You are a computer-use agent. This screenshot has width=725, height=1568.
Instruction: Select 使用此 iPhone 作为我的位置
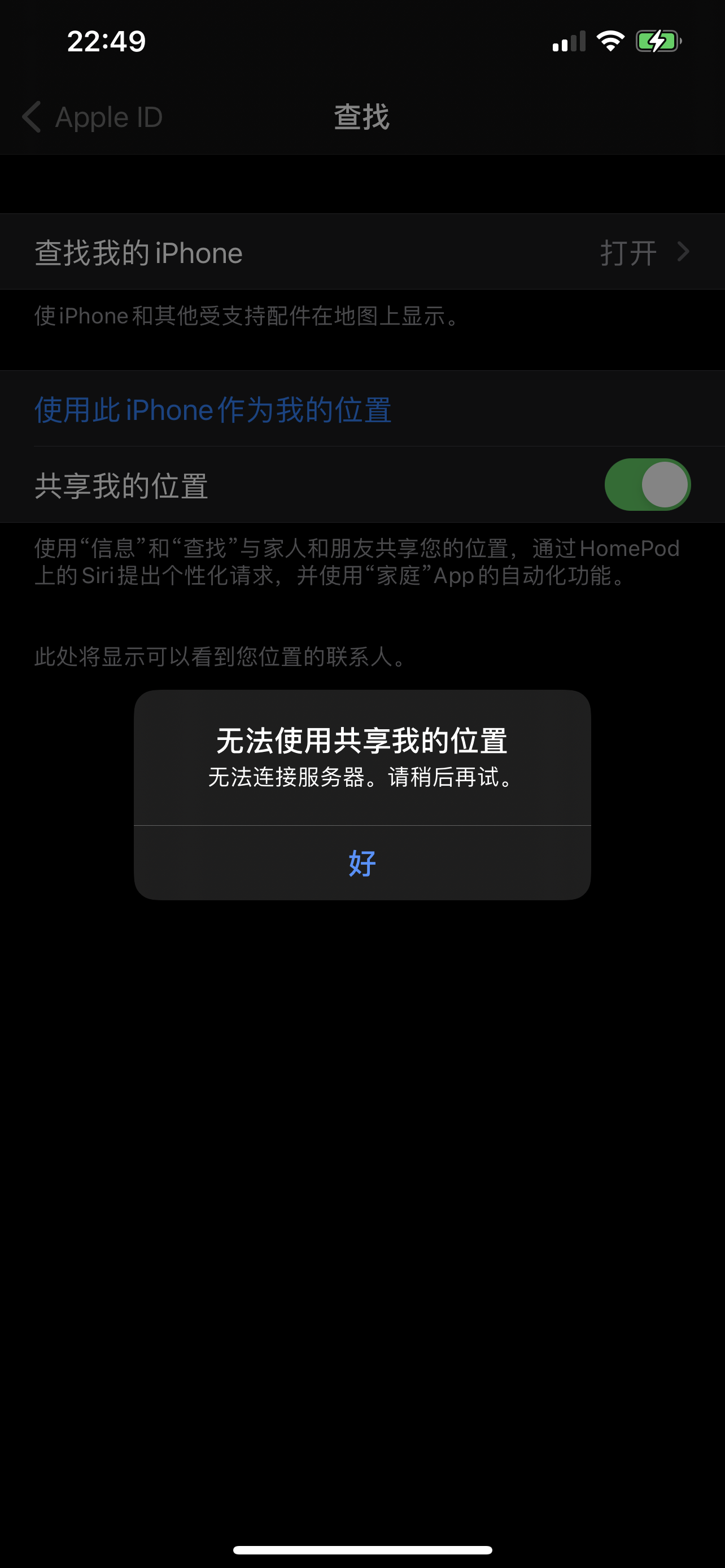213,410
